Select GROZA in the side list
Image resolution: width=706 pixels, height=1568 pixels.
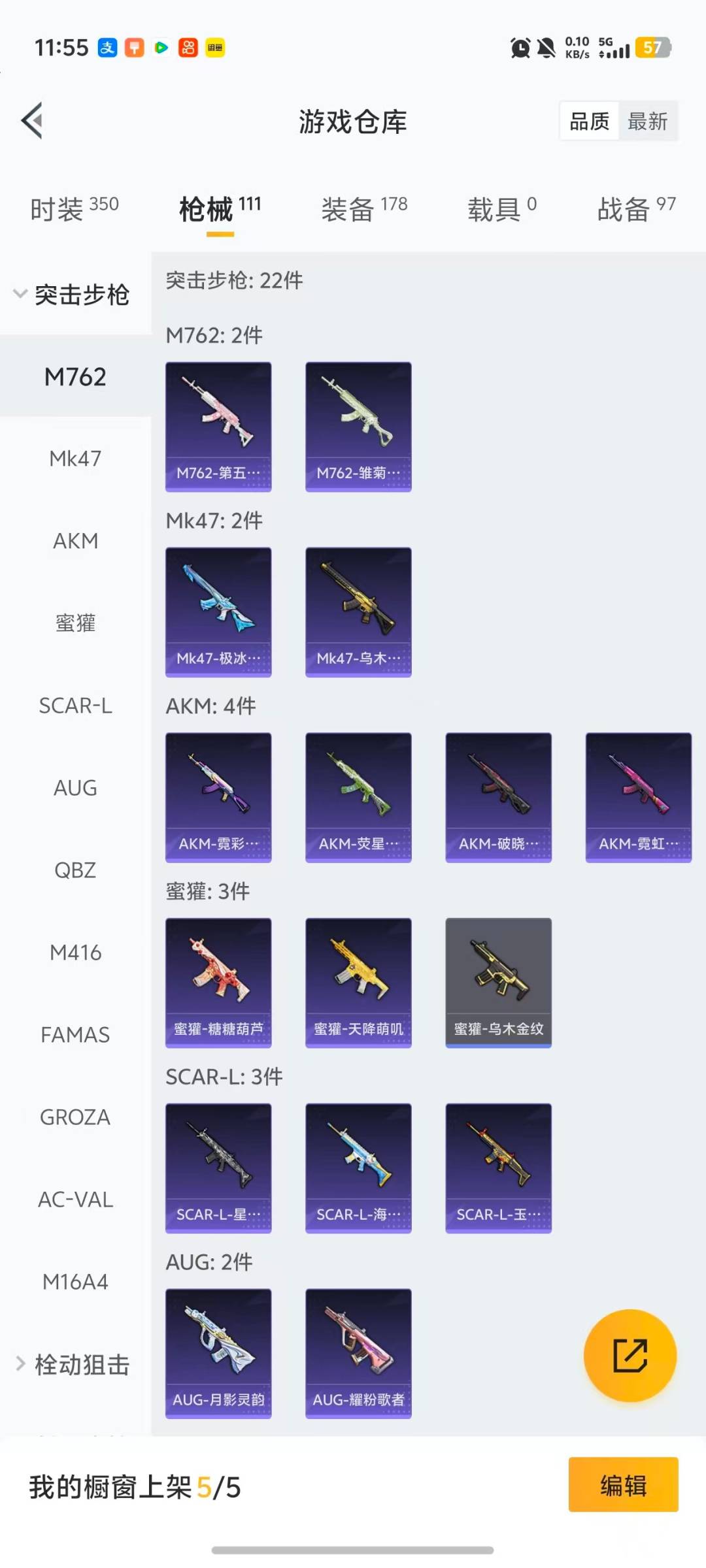coord(75,1117)
